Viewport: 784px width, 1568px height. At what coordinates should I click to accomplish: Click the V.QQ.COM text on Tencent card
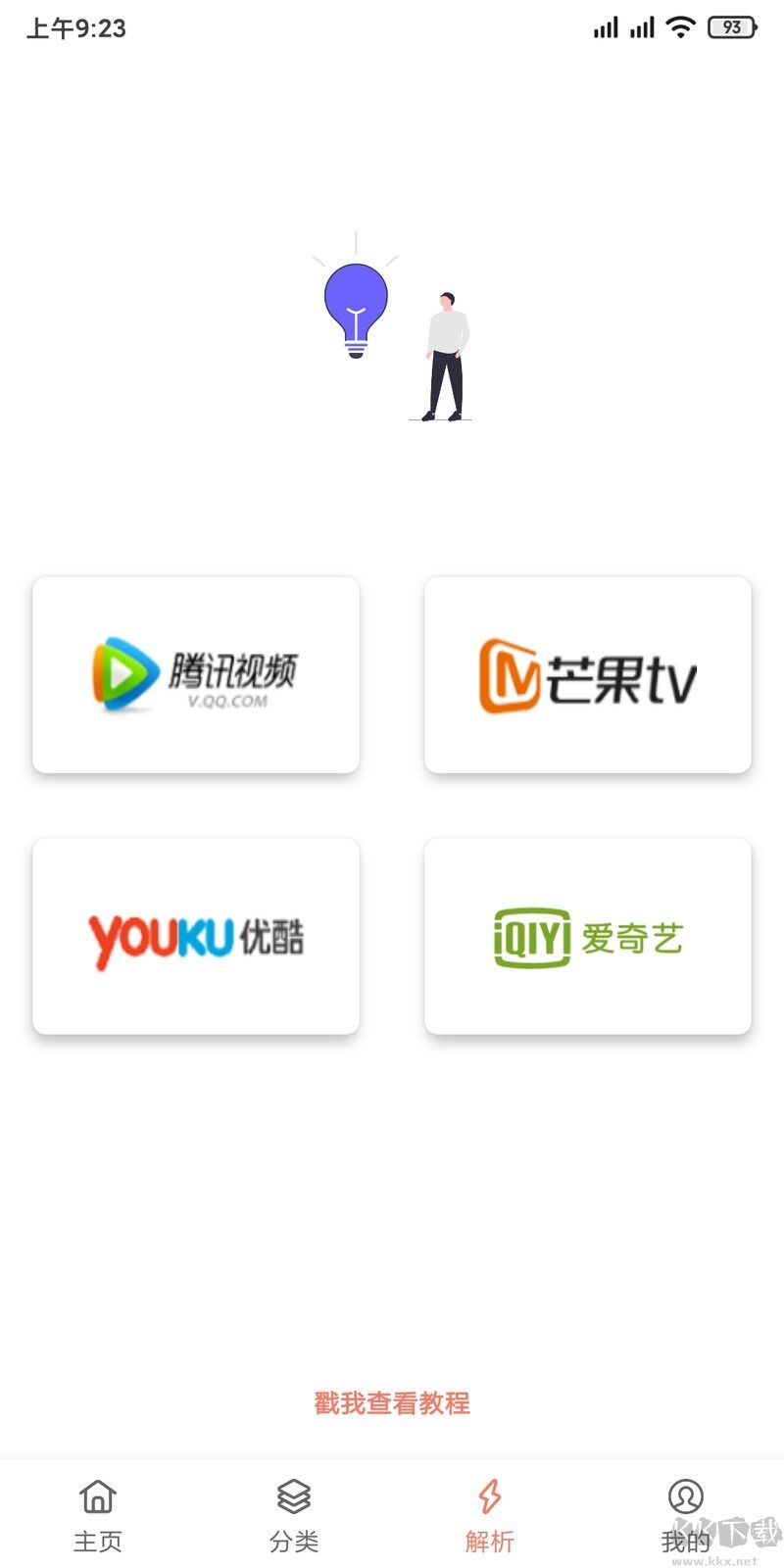(227, 702)
